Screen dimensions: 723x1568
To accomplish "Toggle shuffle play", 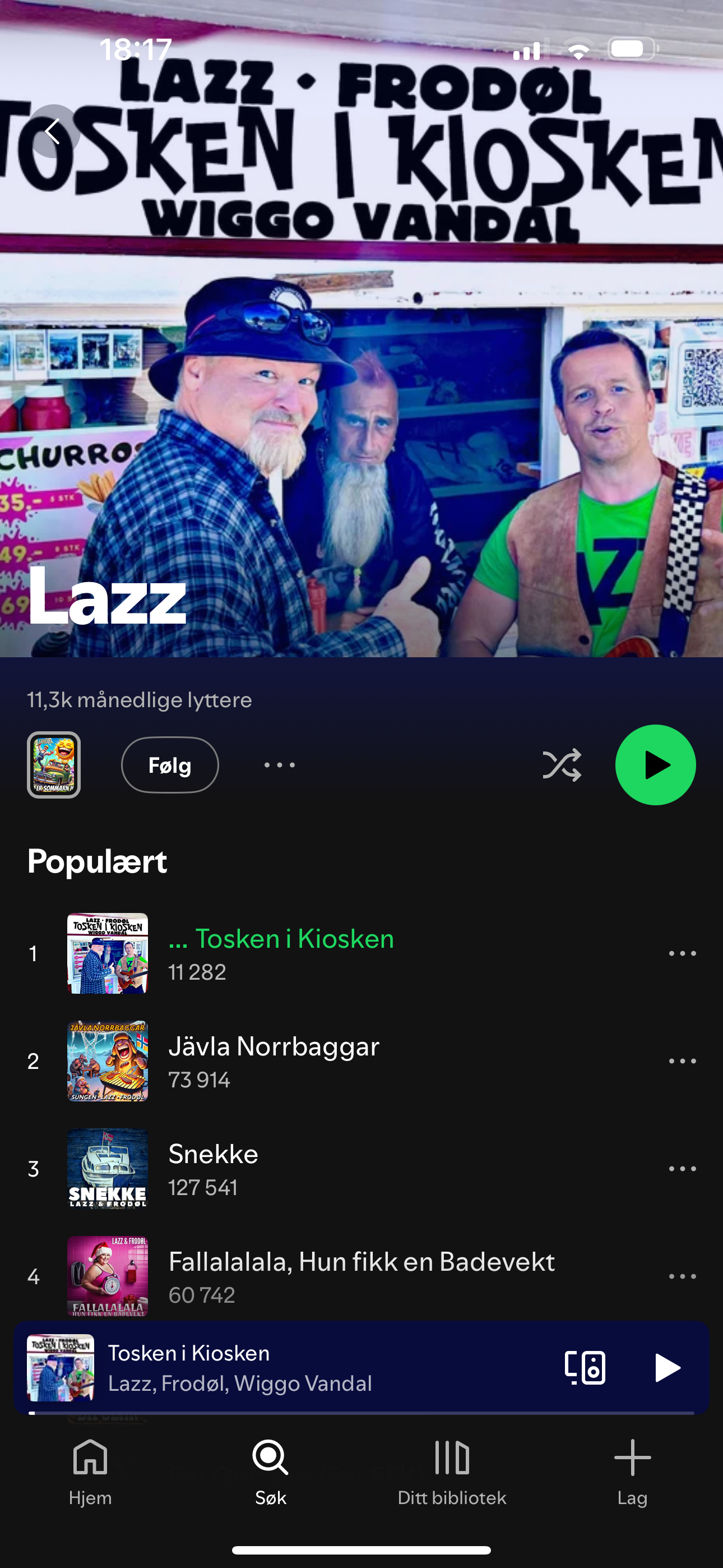I will (x=562, y=764).
